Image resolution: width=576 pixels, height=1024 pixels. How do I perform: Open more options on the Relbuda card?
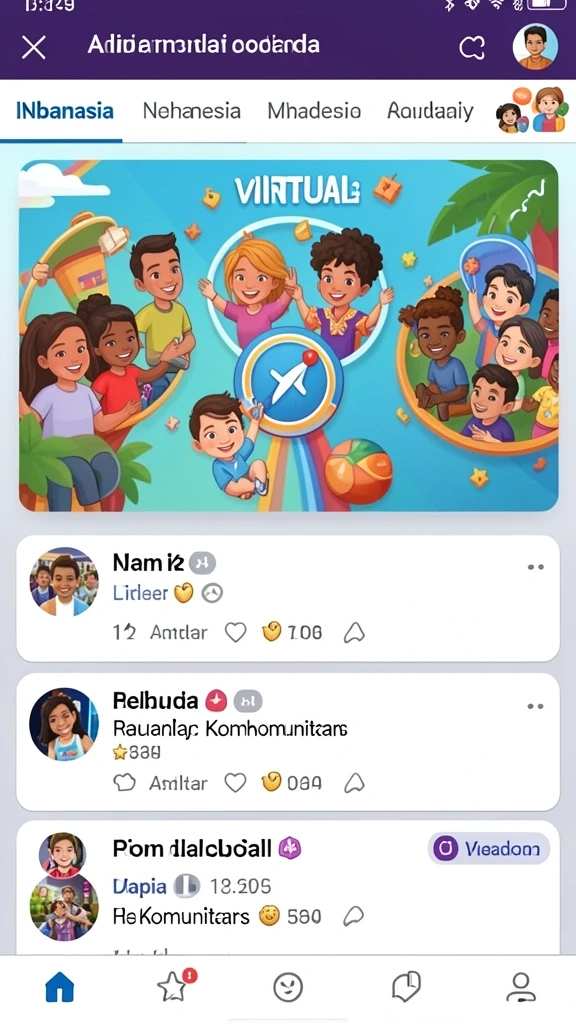tap(536, 706)
